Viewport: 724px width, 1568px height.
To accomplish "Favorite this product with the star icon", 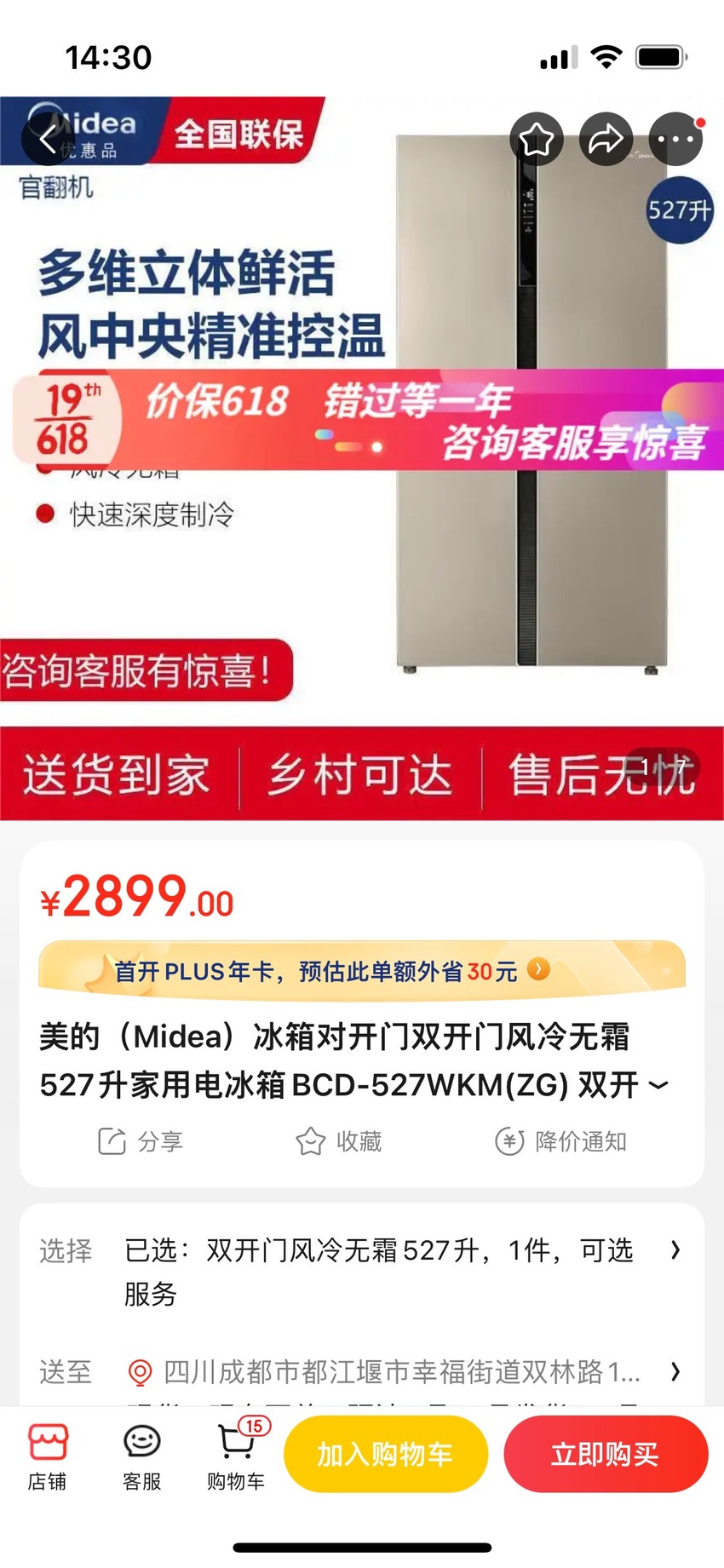I will (x=537, y=139).
